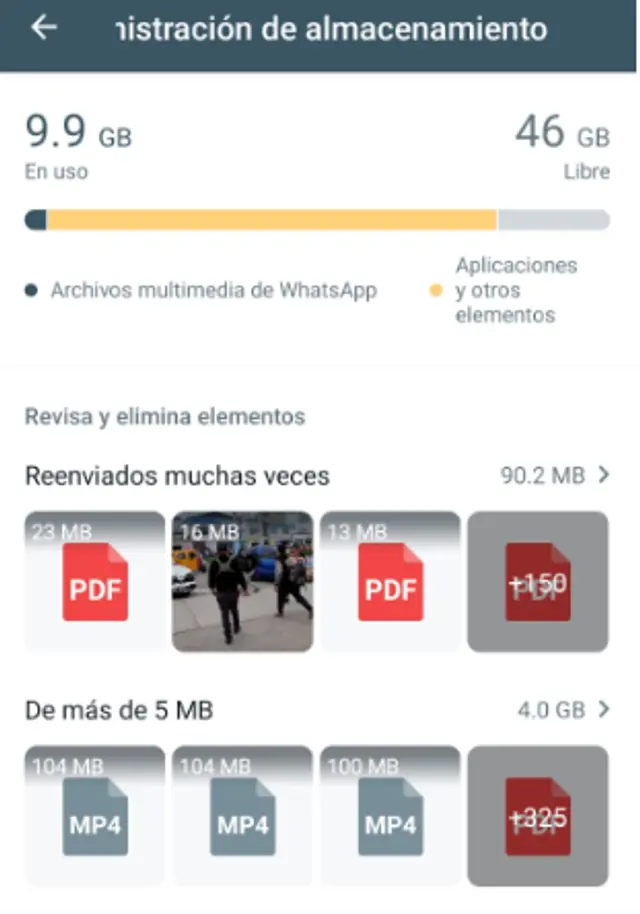Go back using the top arrow
The height and width of the screenshot is (914, 640).
[44, 28]
